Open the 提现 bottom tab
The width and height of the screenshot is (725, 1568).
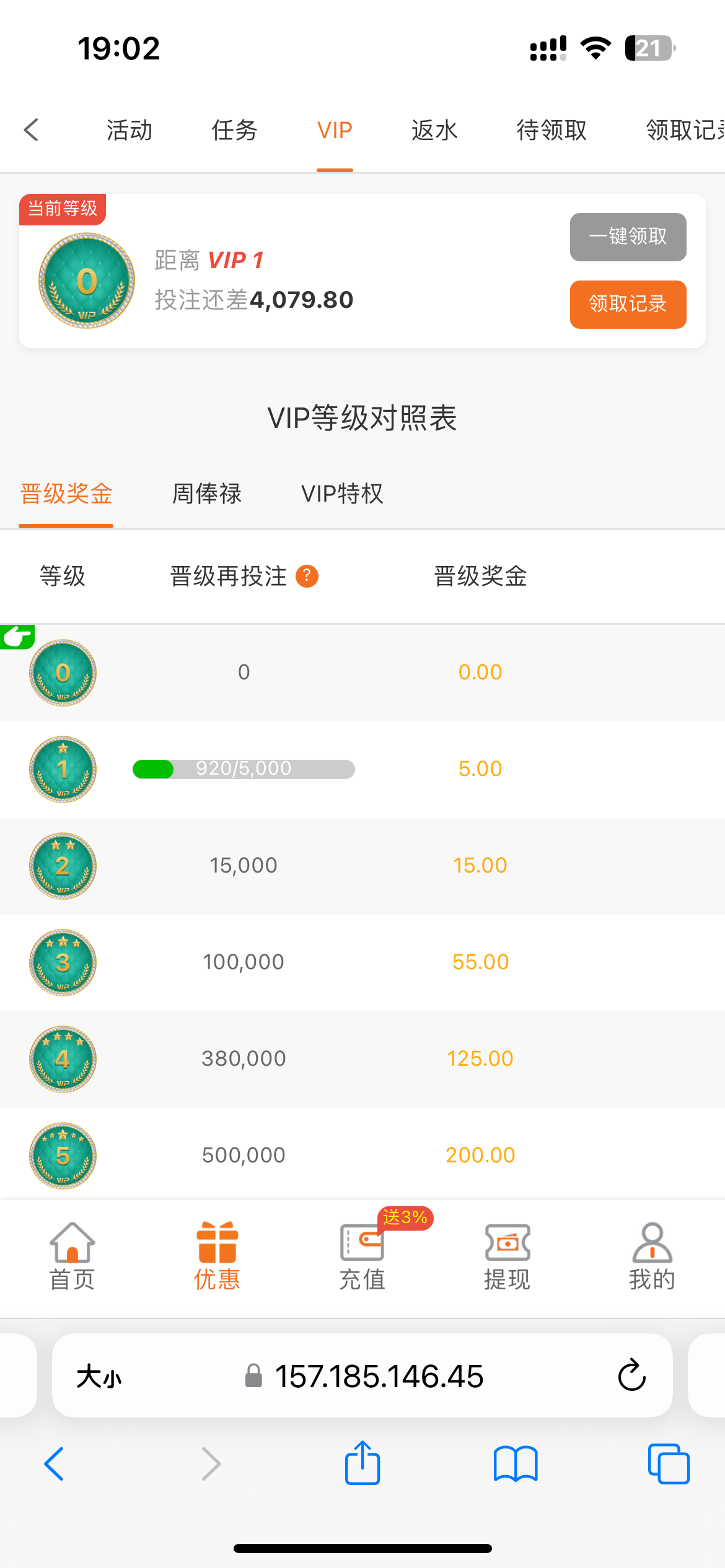pyautogui.click(x=507, y=1257)
